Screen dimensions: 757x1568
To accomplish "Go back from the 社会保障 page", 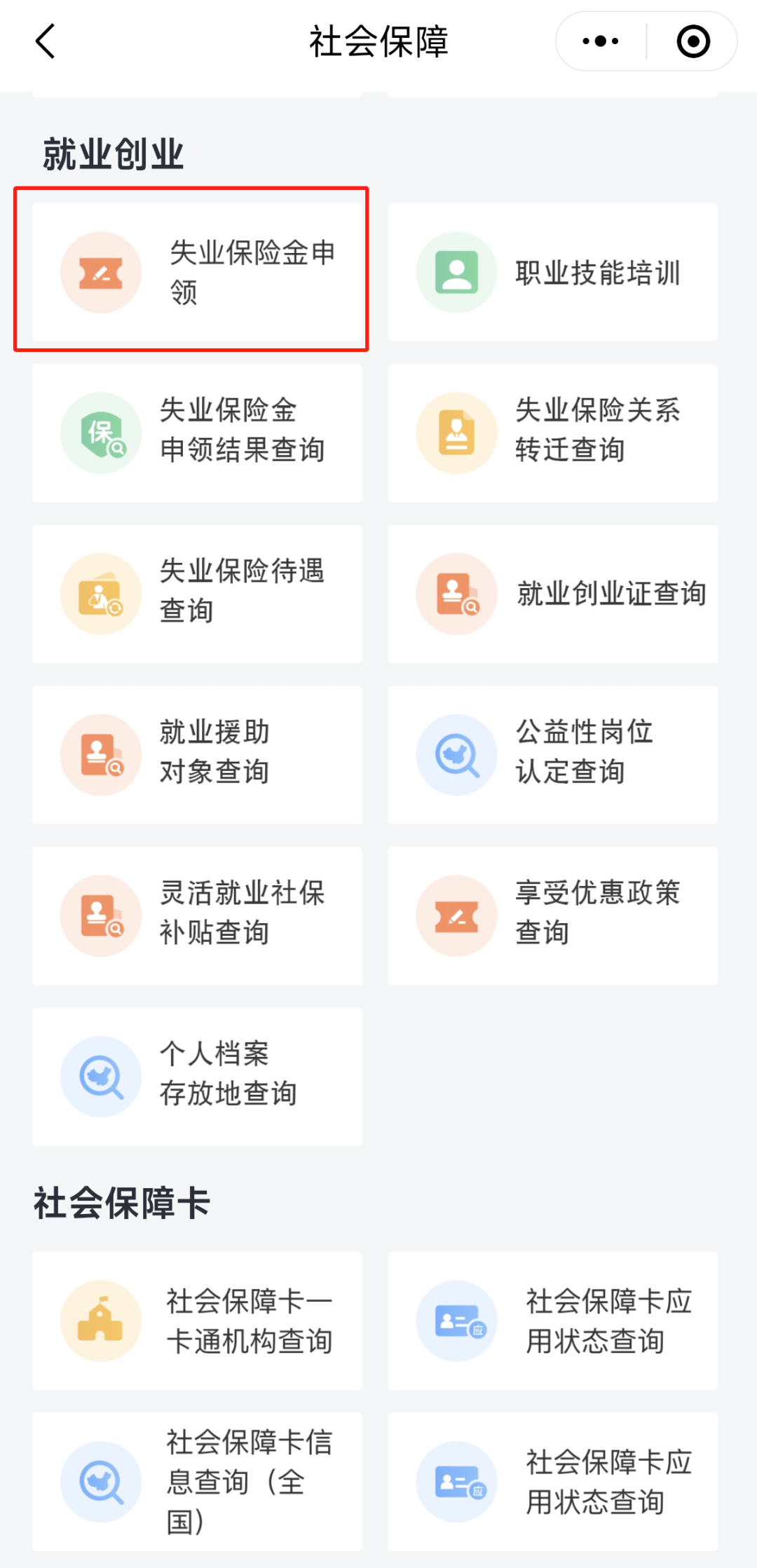I will point(46,41).
